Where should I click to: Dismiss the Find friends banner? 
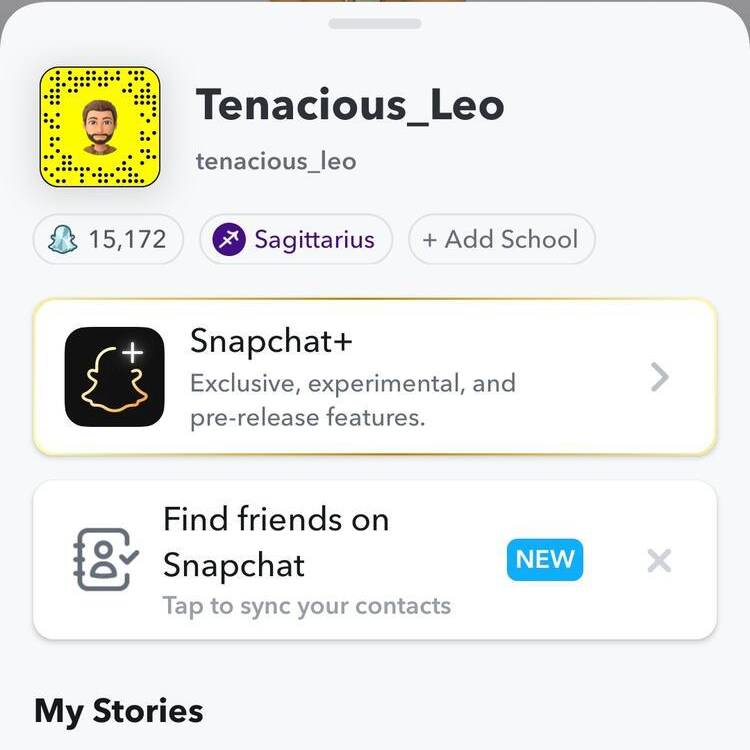tap(659, 560)
